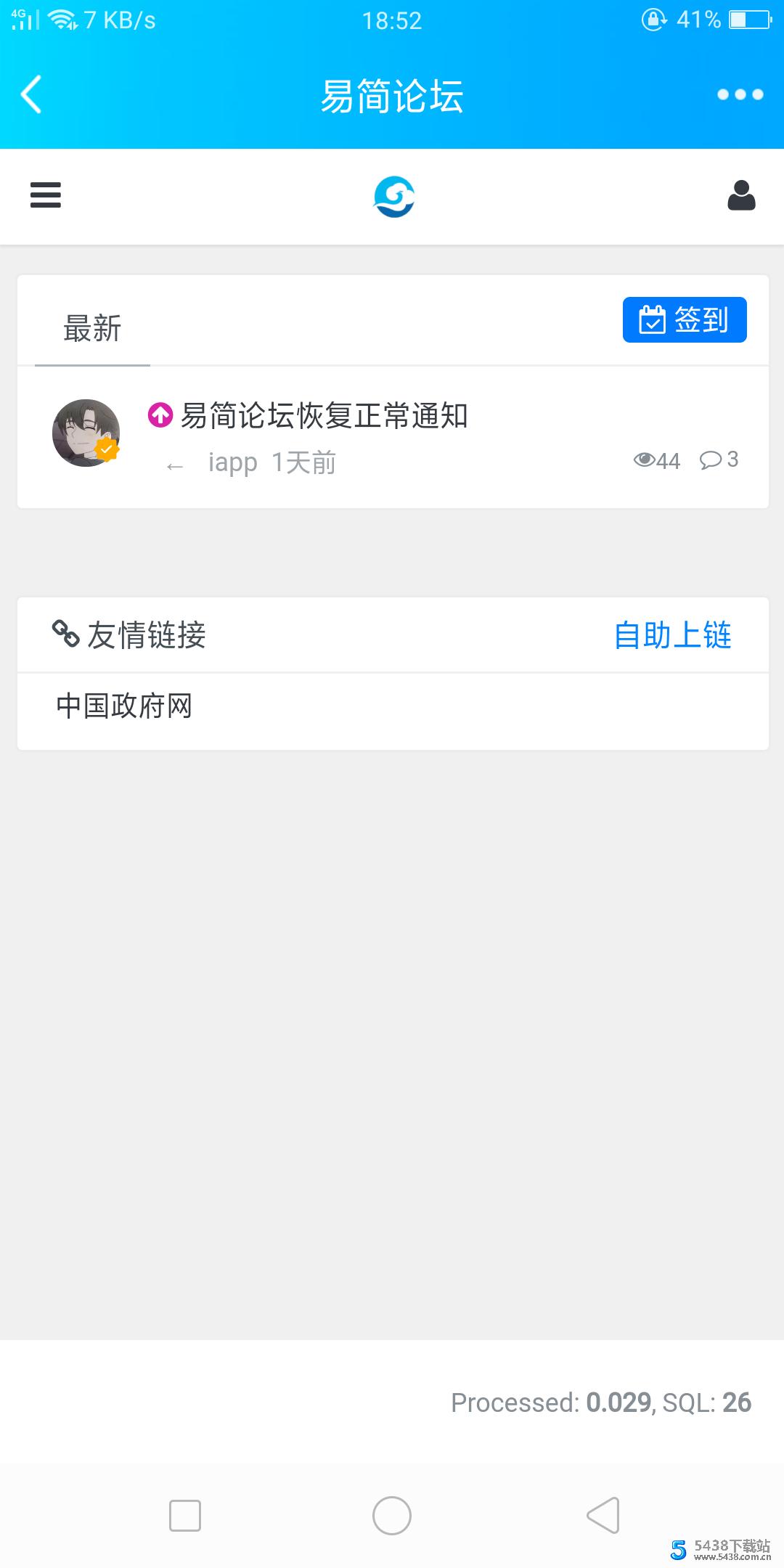
Task: Click the back arrow in the title bar
Action: point(30,94)
